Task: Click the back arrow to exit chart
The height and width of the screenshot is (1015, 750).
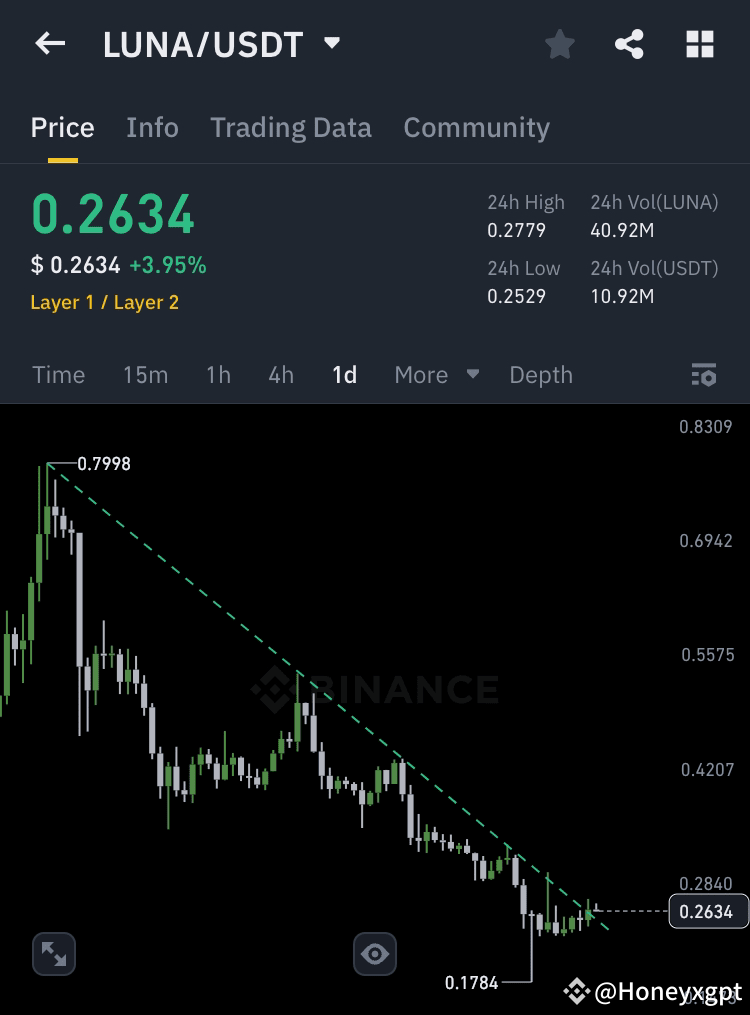Action: tap(50, 43)
